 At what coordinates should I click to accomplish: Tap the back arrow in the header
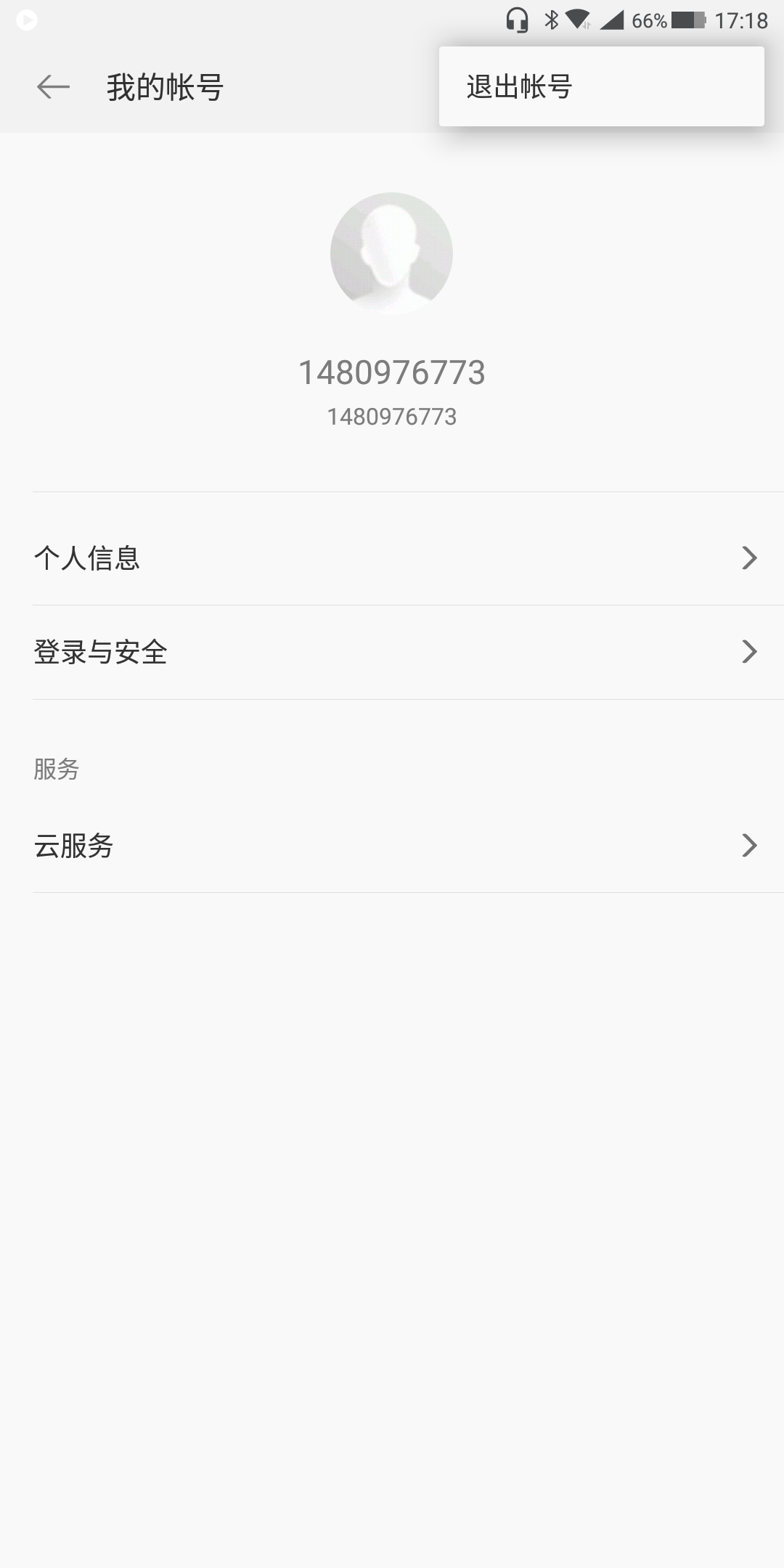coord(53,87)
